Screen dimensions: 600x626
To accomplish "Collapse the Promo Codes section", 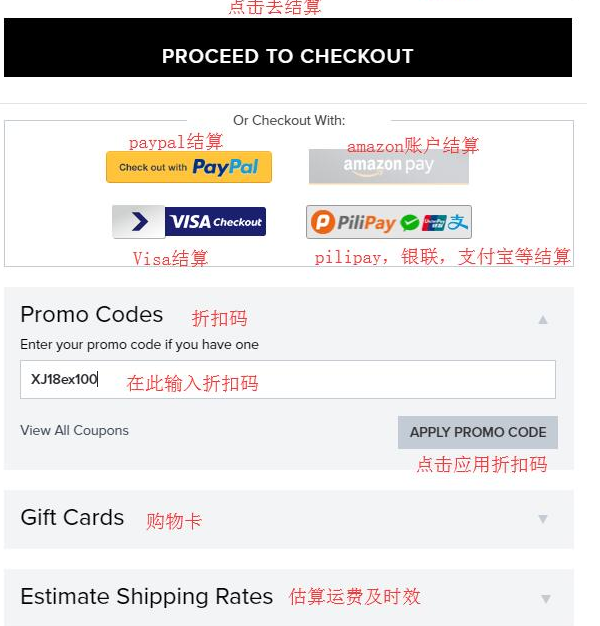I will (x=543, y=320).
